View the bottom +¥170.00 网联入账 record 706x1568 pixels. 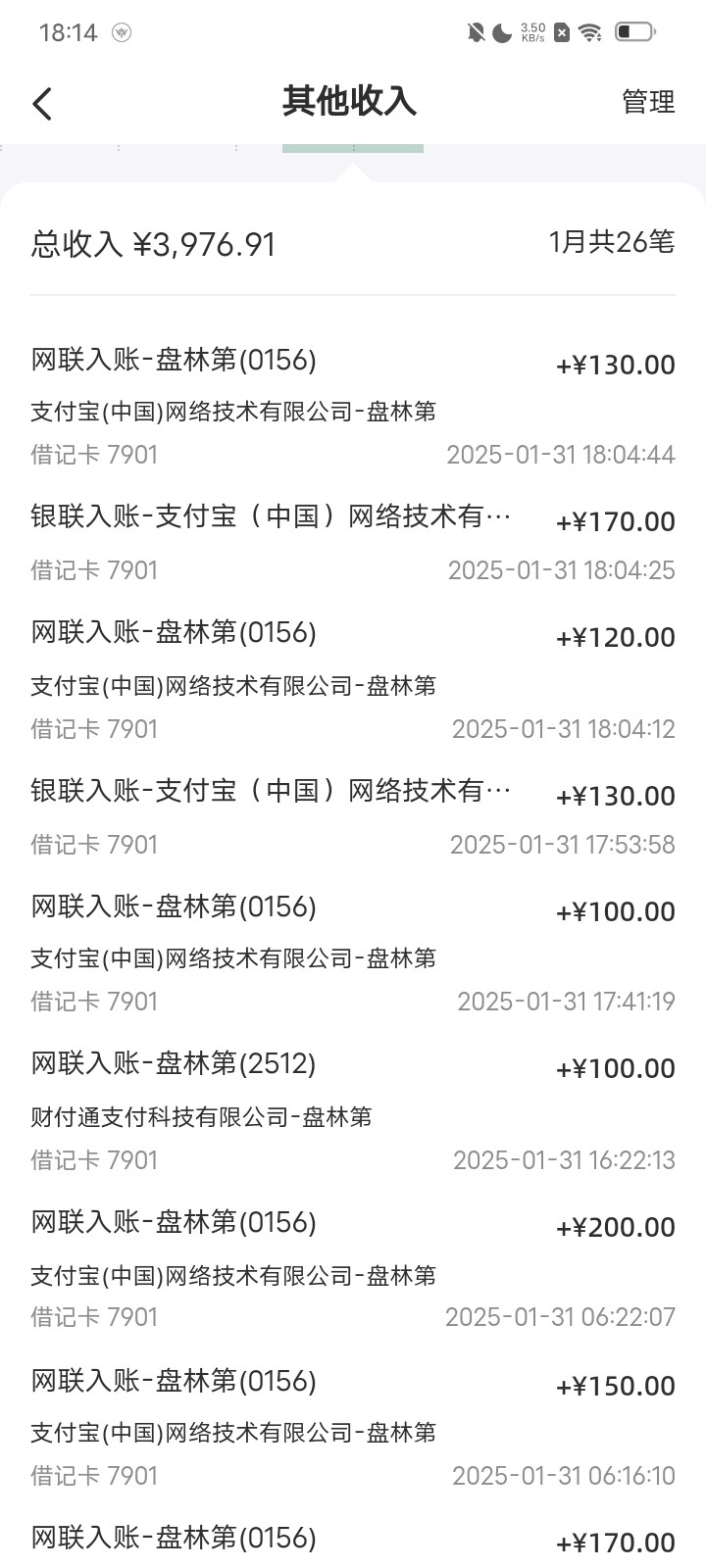click(353, 1541)
